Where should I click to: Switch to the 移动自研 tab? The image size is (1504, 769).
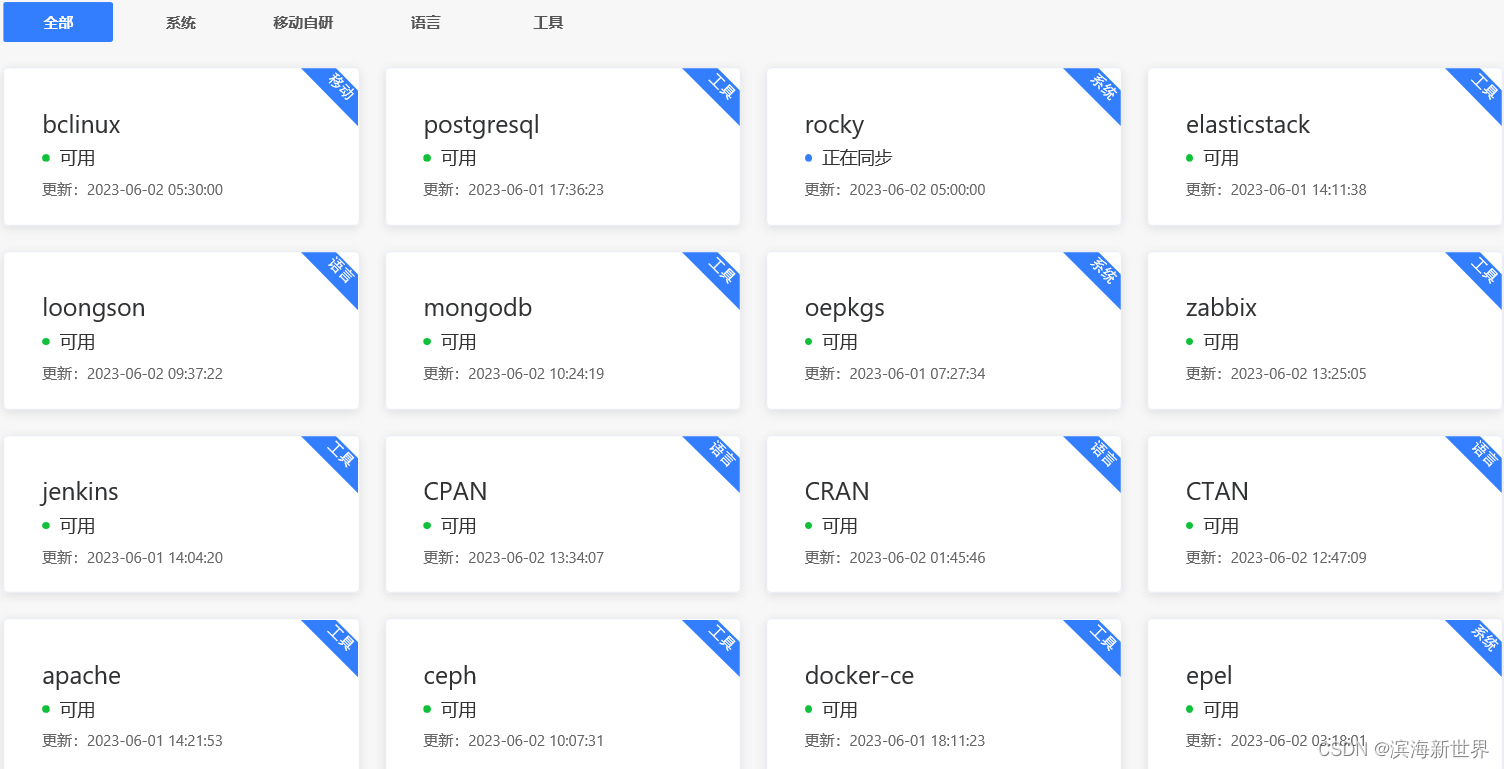point(303,22)
